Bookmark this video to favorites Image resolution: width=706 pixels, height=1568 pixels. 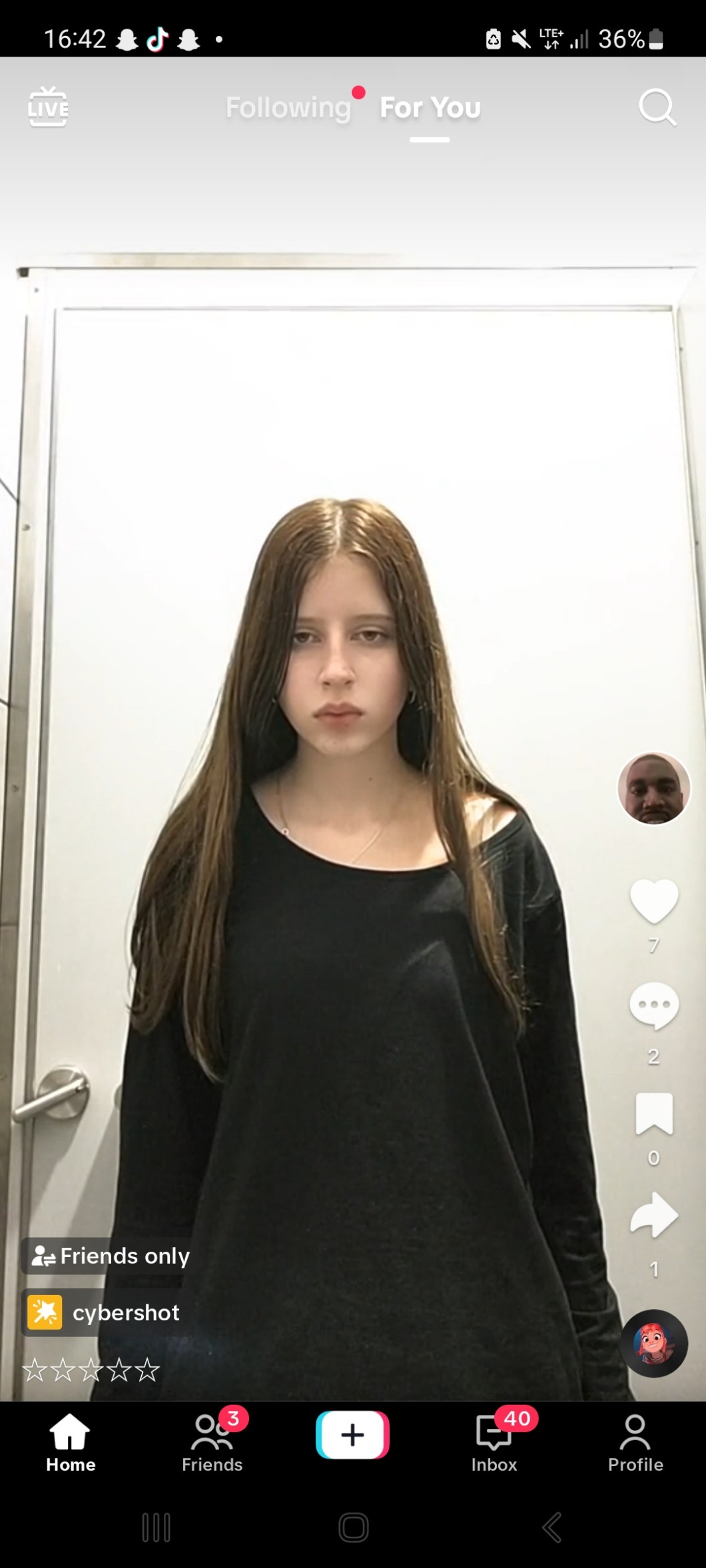click(x=653, y=1113)
